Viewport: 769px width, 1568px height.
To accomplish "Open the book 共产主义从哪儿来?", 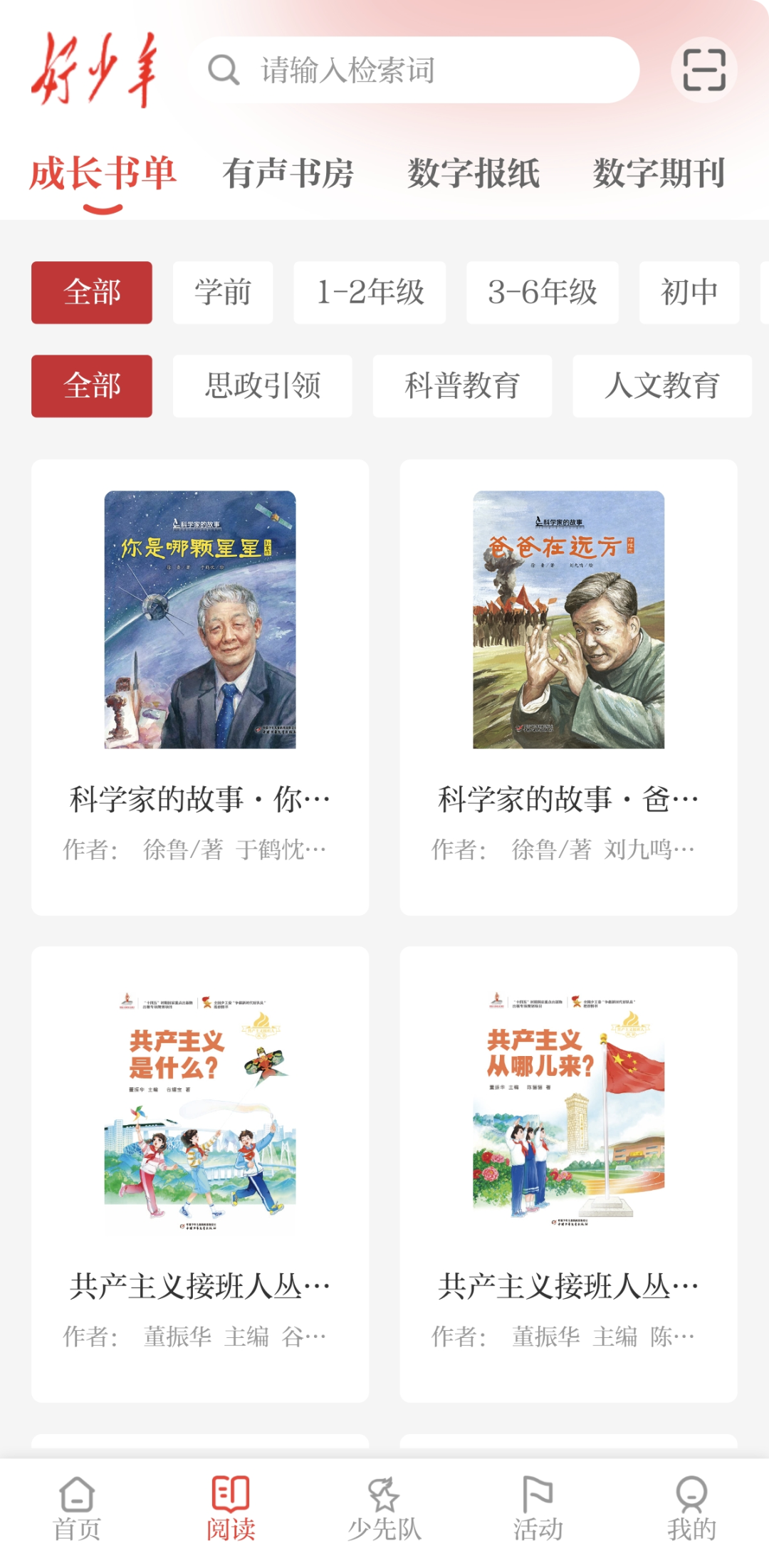I will (568, 1111).
